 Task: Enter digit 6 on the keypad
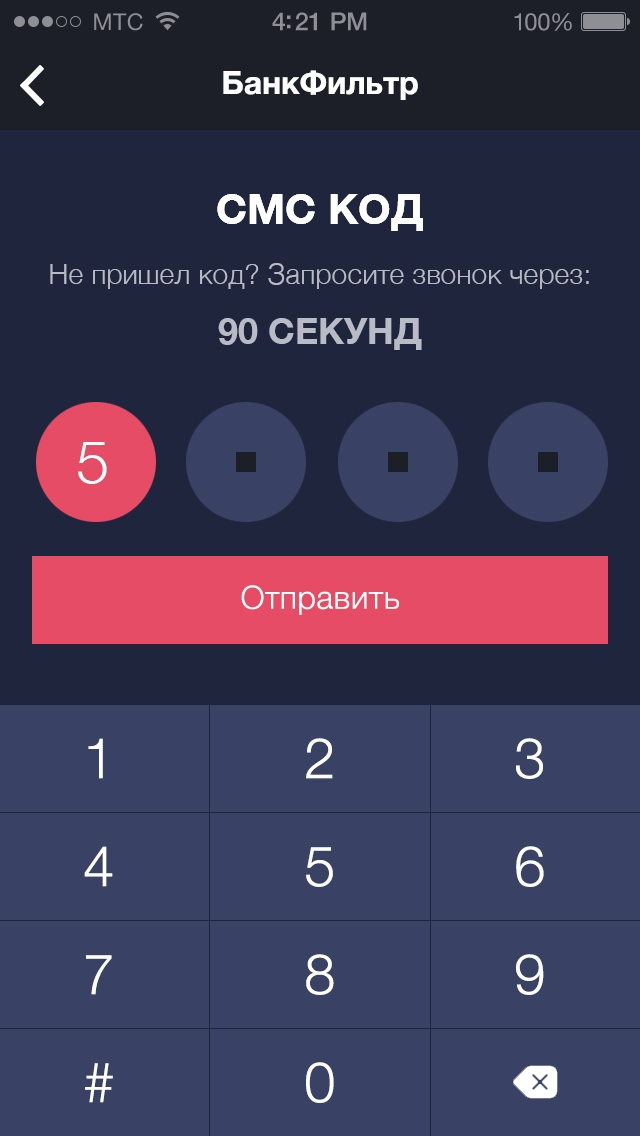536,866
